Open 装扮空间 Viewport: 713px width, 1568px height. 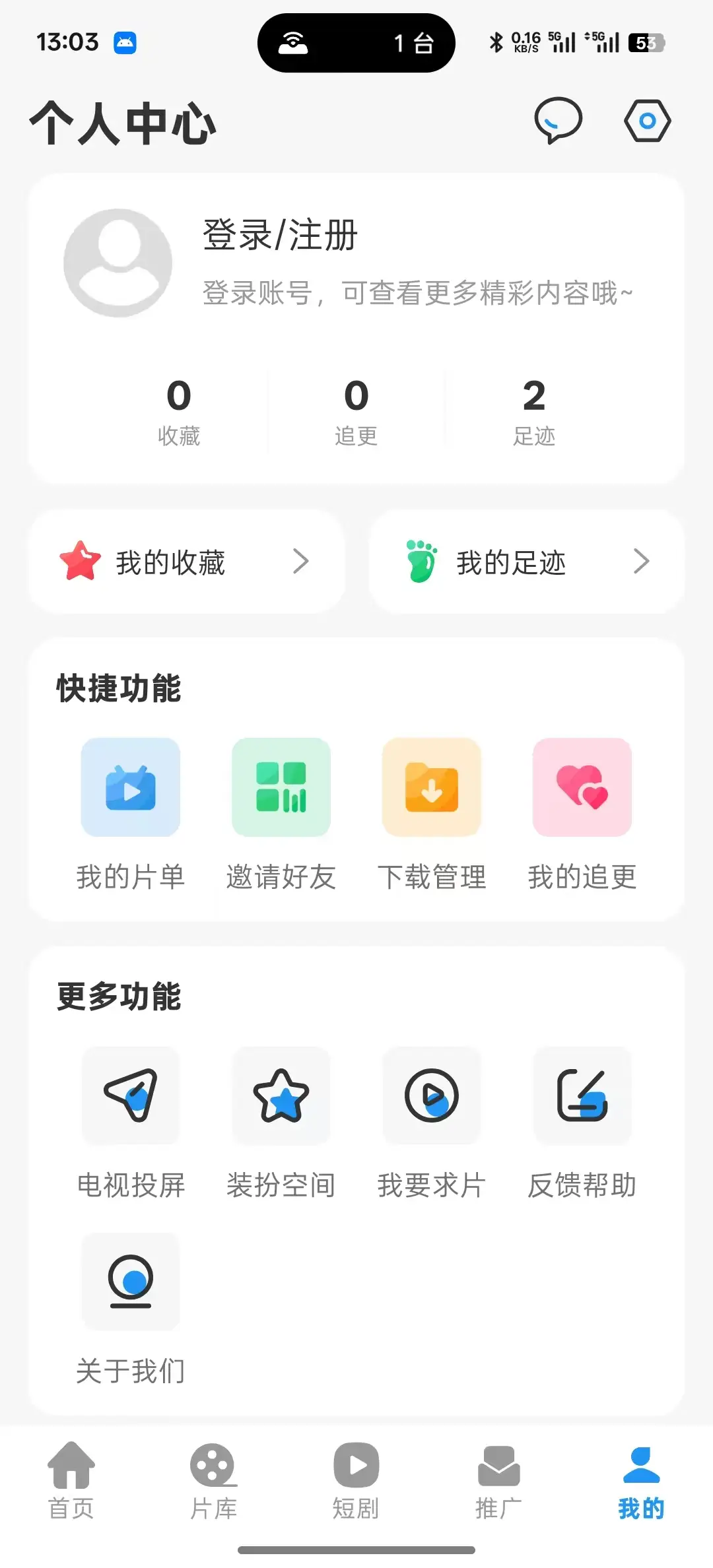click(x=281, y=1123)
